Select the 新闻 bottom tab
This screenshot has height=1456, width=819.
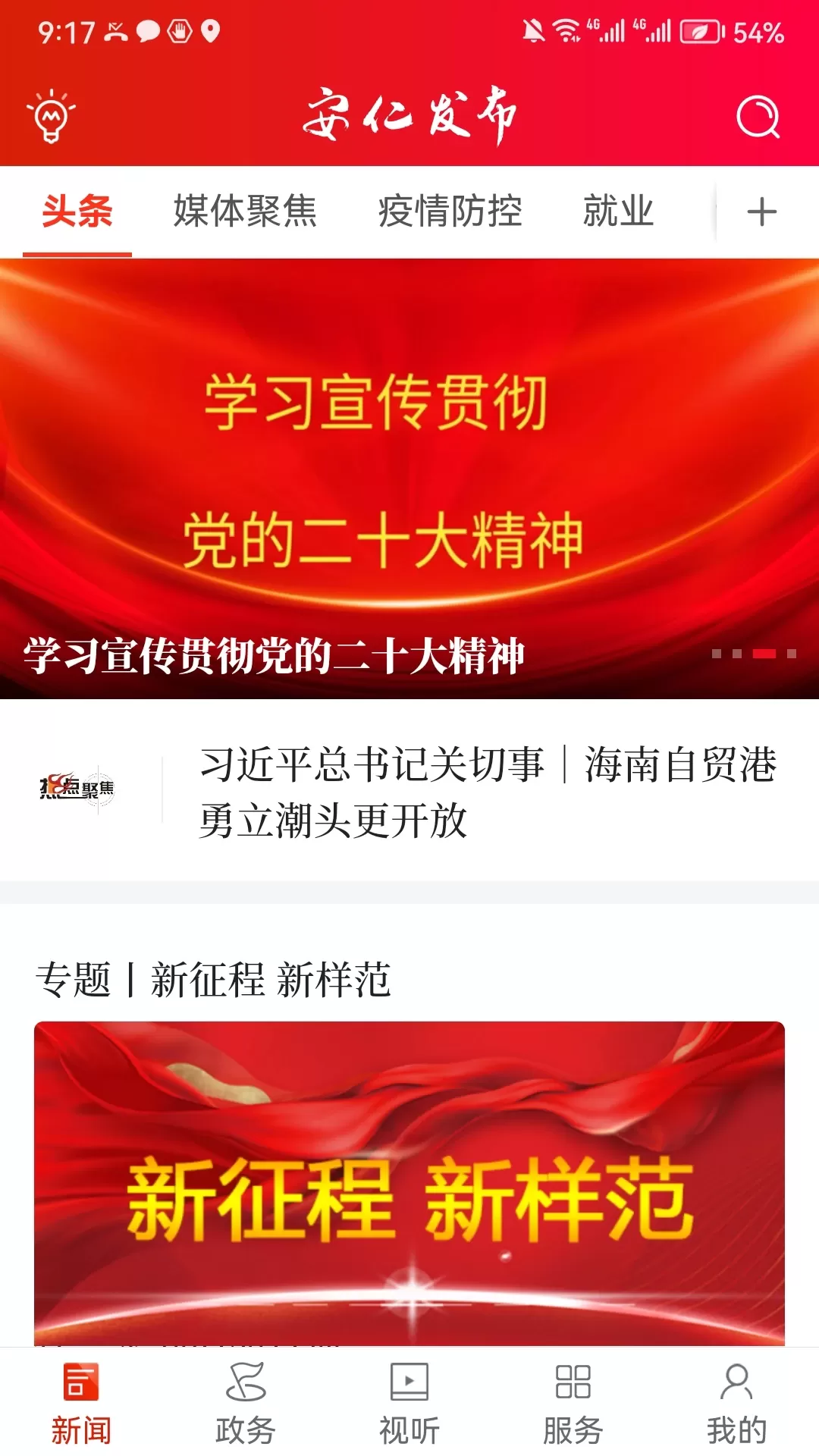(81, 1403)
